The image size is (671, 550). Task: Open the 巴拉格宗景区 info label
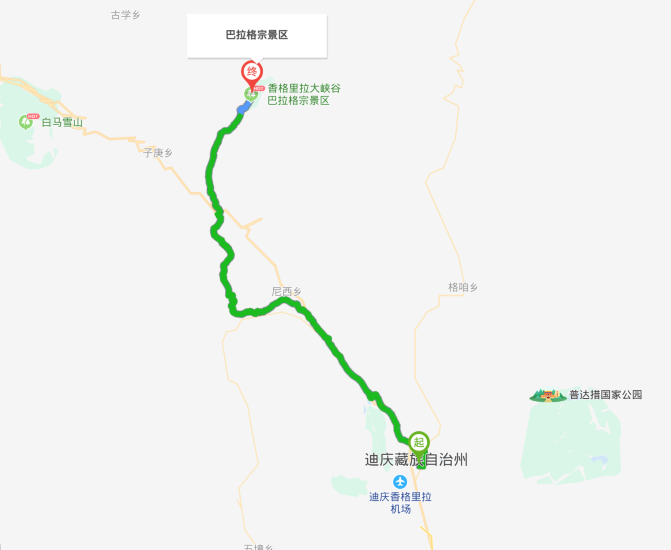click(256, 35)
